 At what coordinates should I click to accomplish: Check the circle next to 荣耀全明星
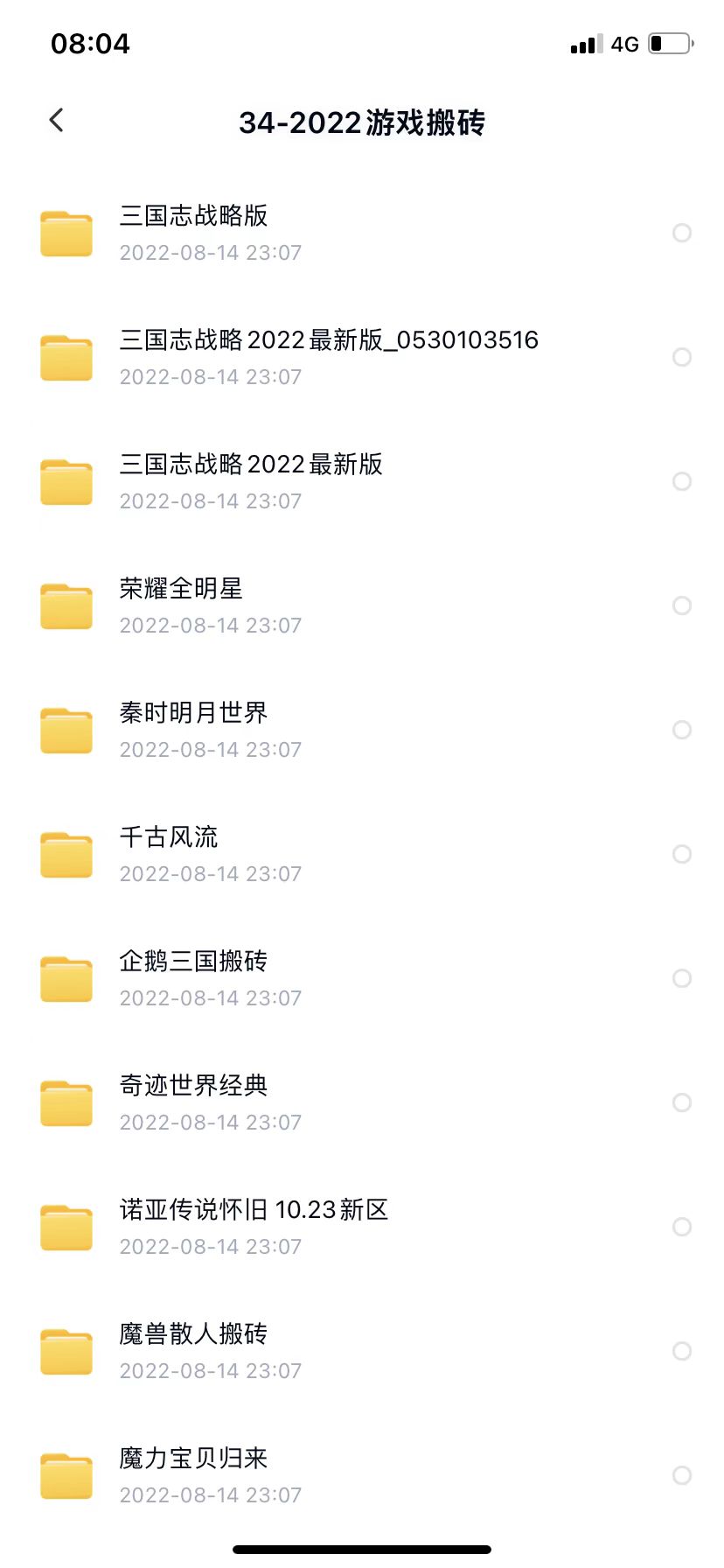point(682,605)
